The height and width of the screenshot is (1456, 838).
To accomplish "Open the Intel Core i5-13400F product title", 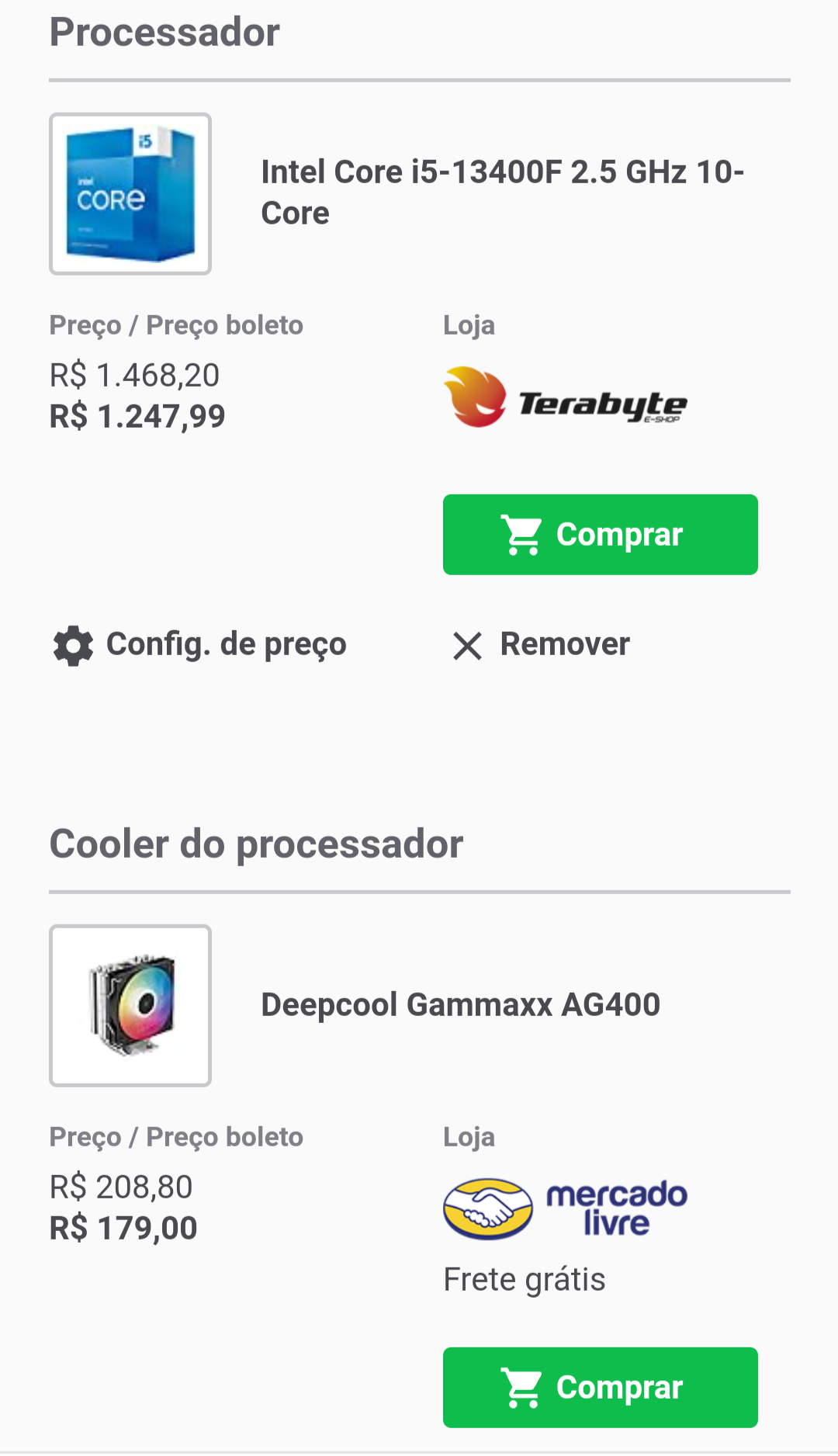I will [502, 192].
